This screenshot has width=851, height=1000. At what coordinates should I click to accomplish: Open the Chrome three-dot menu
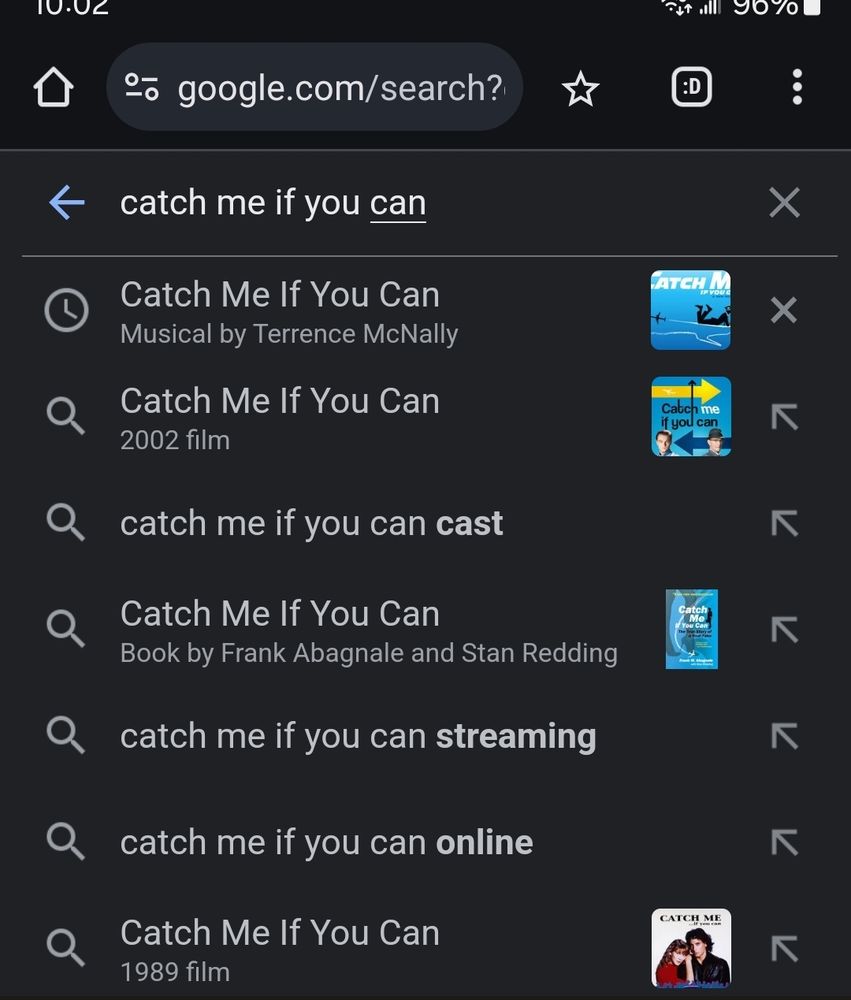pyautogui.click(x=797, y=87)
